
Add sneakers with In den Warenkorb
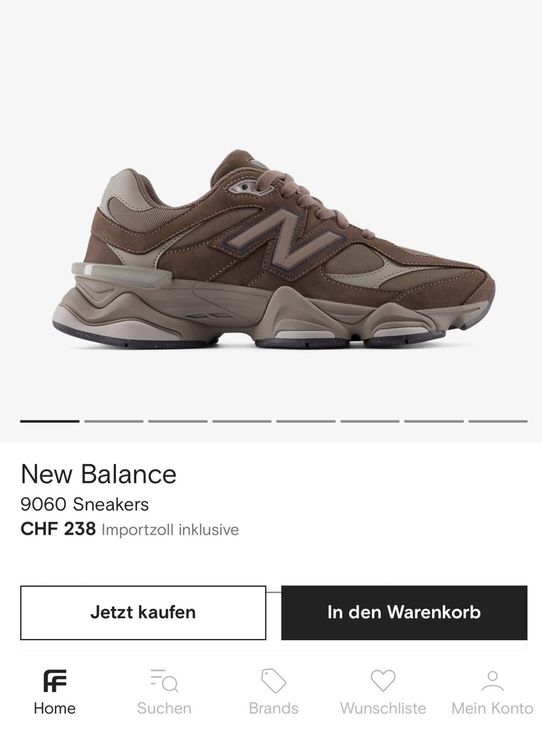coord(404,612)
